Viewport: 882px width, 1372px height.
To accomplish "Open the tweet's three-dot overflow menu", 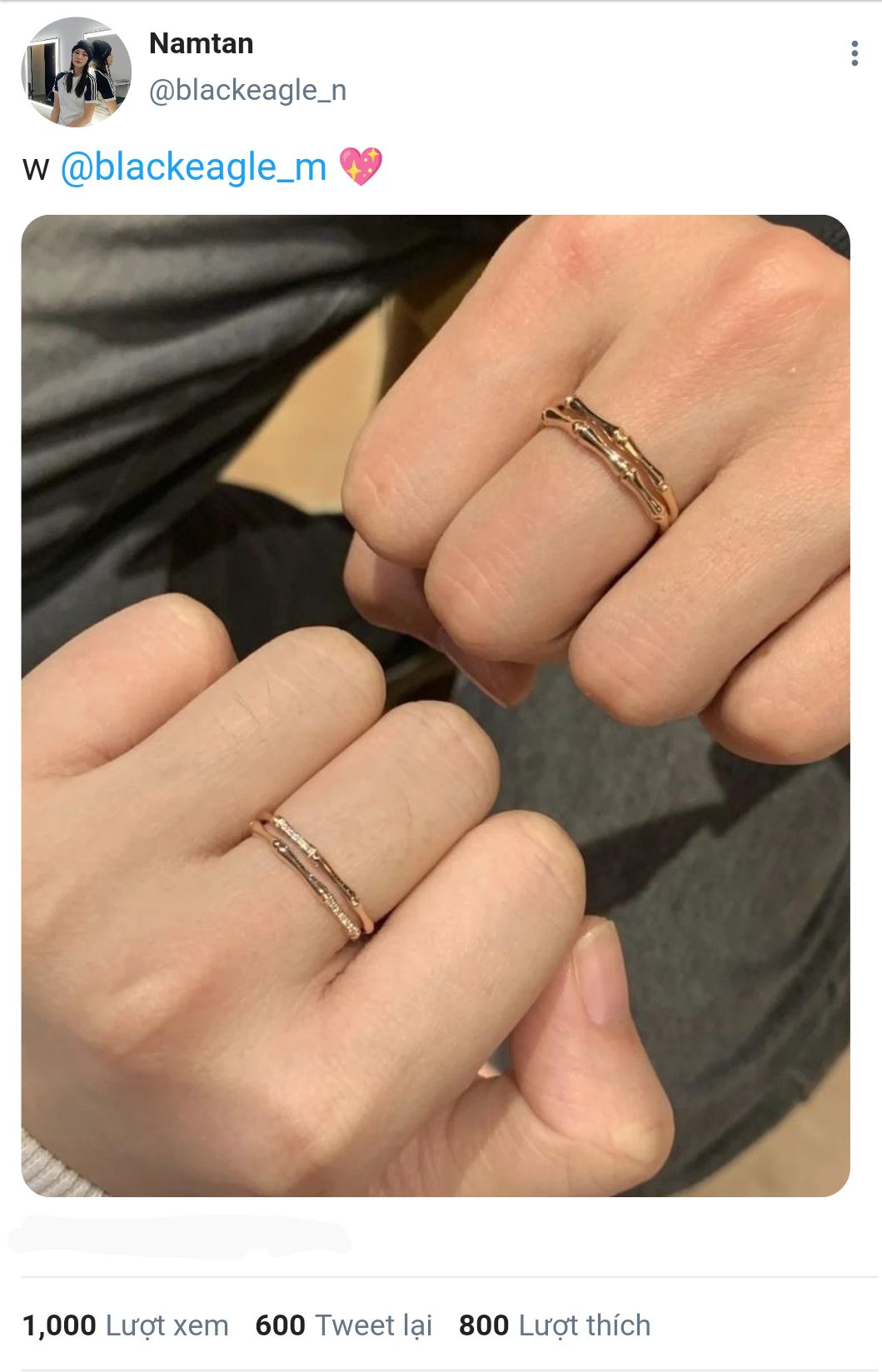I will (x=855, y=53).
